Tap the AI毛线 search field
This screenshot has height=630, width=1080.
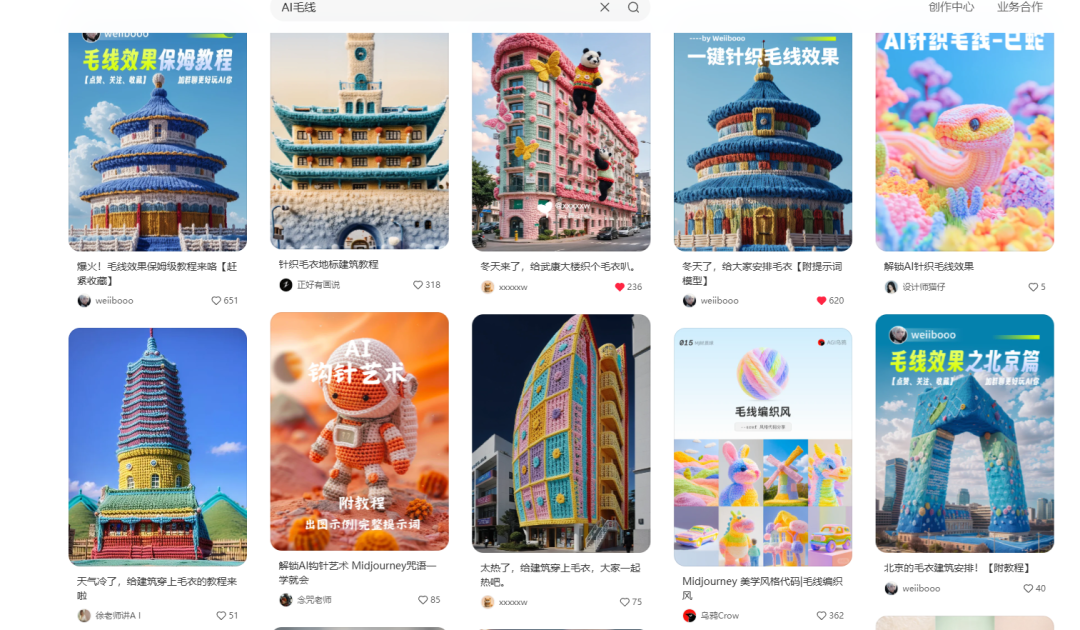(x=430, y=7)
